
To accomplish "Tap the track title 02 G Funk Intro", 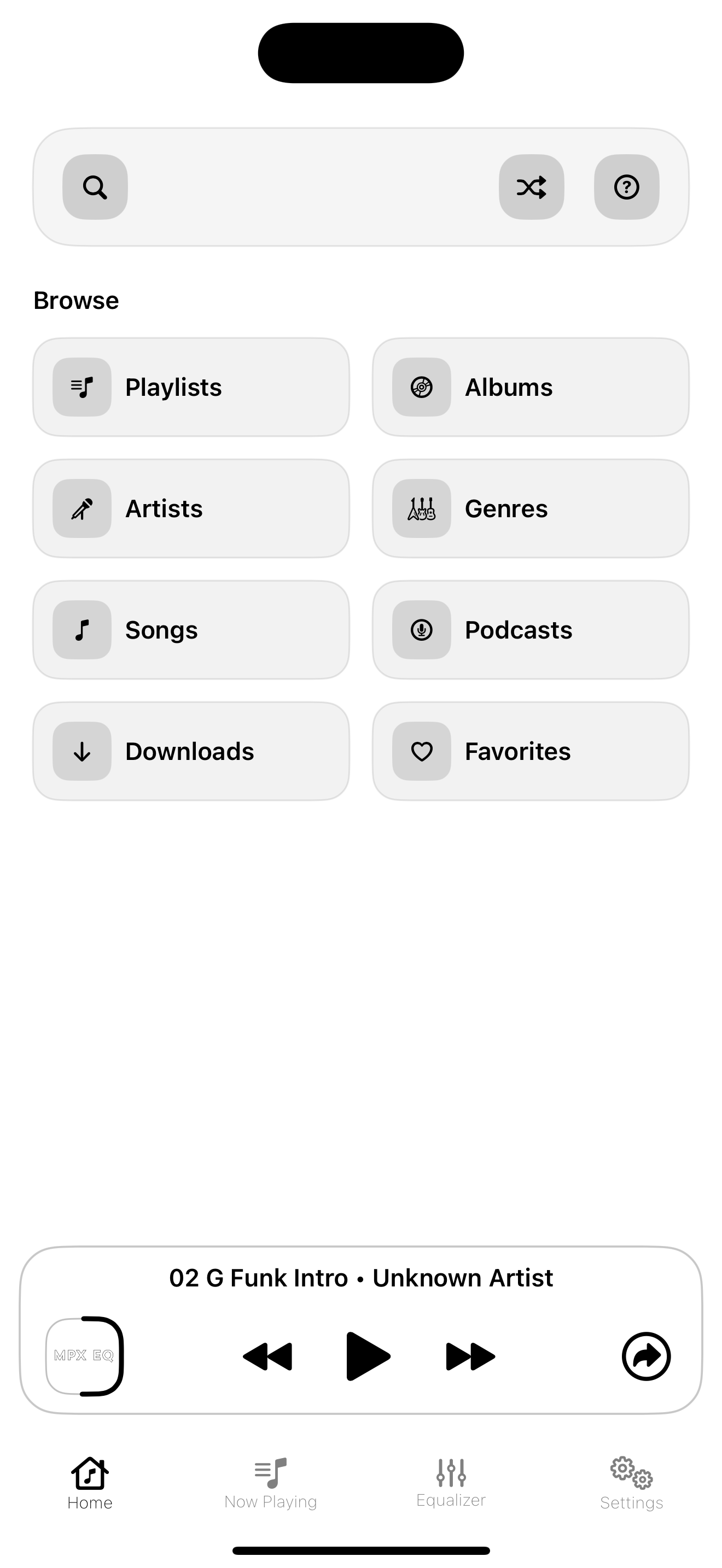I will coord(361,1278).
